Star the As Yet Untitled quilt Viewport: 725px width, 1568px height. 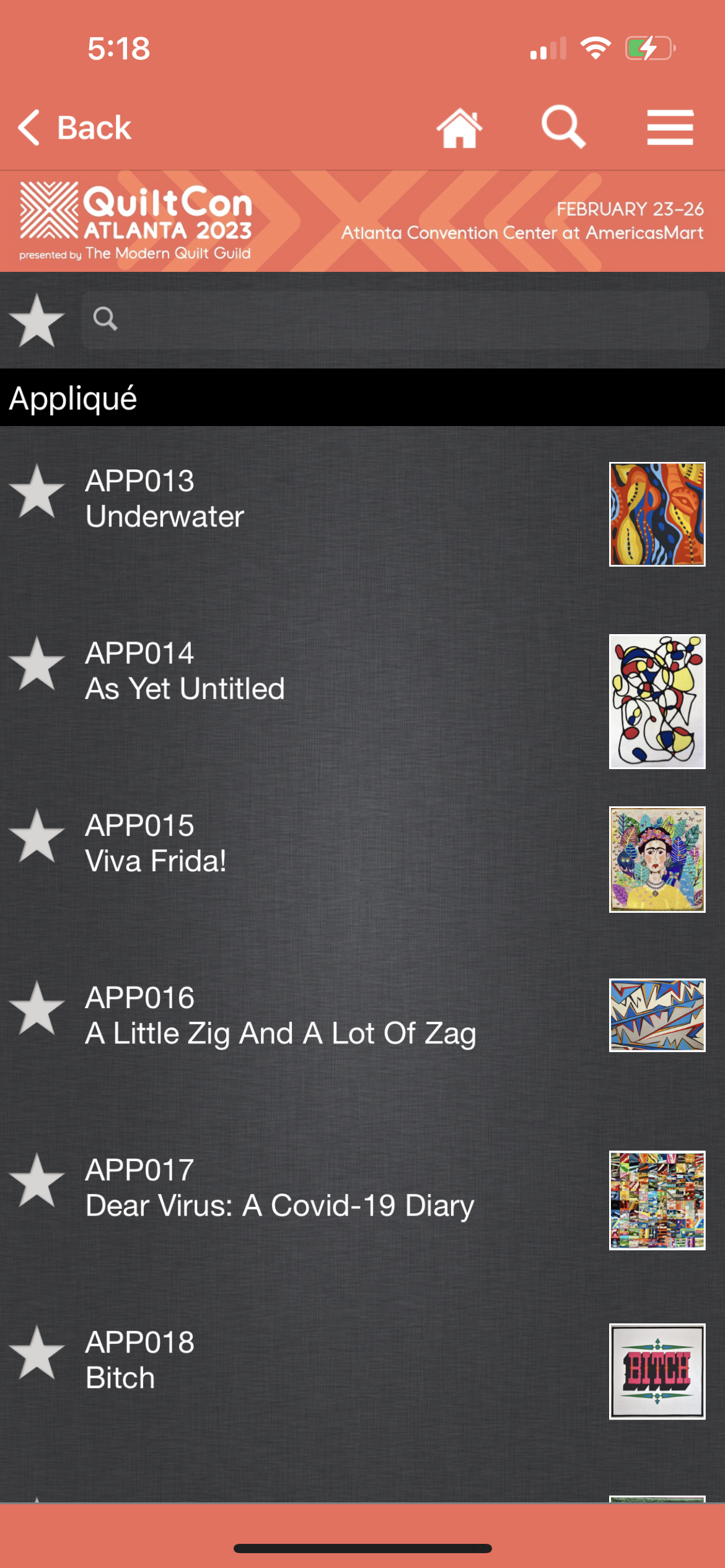[37, 664]
